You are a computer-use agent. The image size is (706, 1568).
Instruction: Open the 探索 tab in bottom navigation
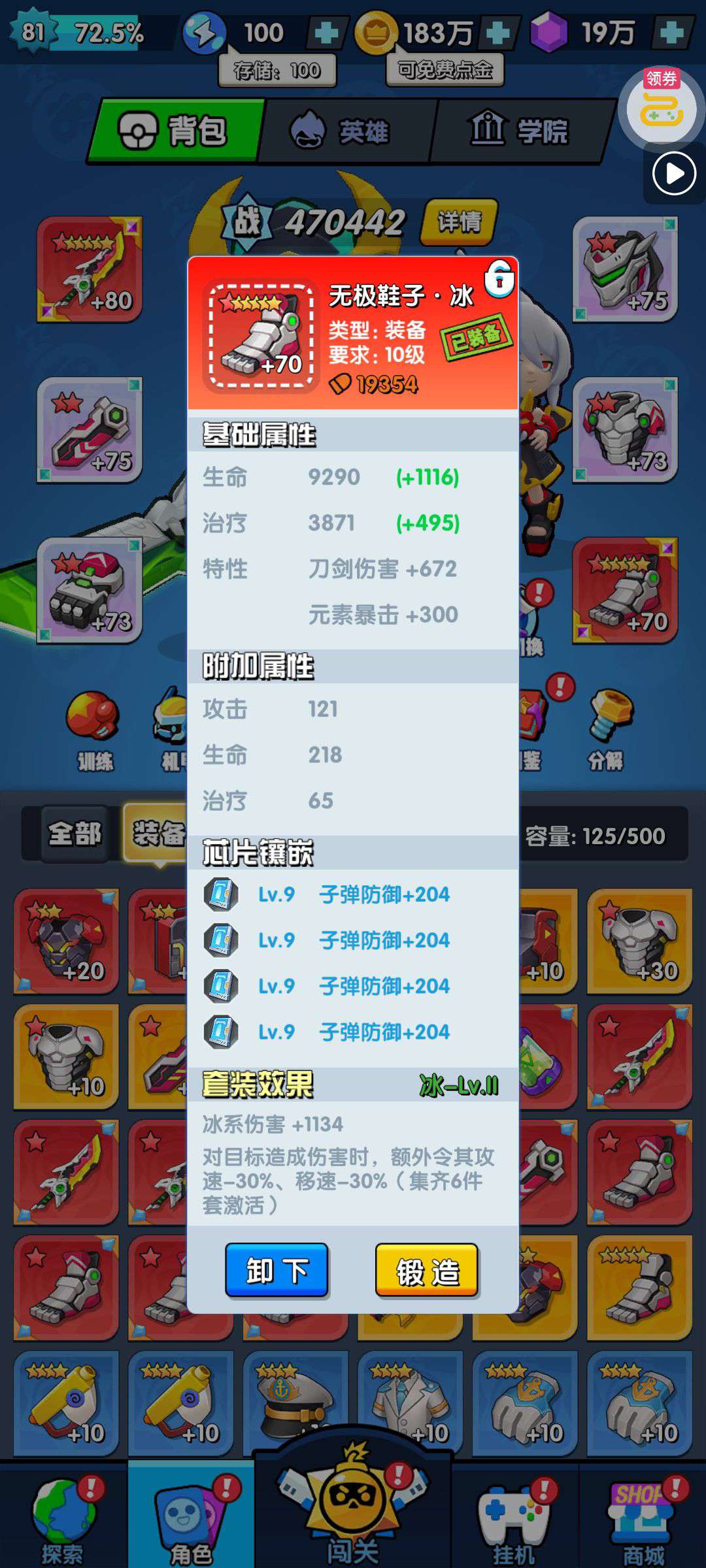(x=64, y=1516)
